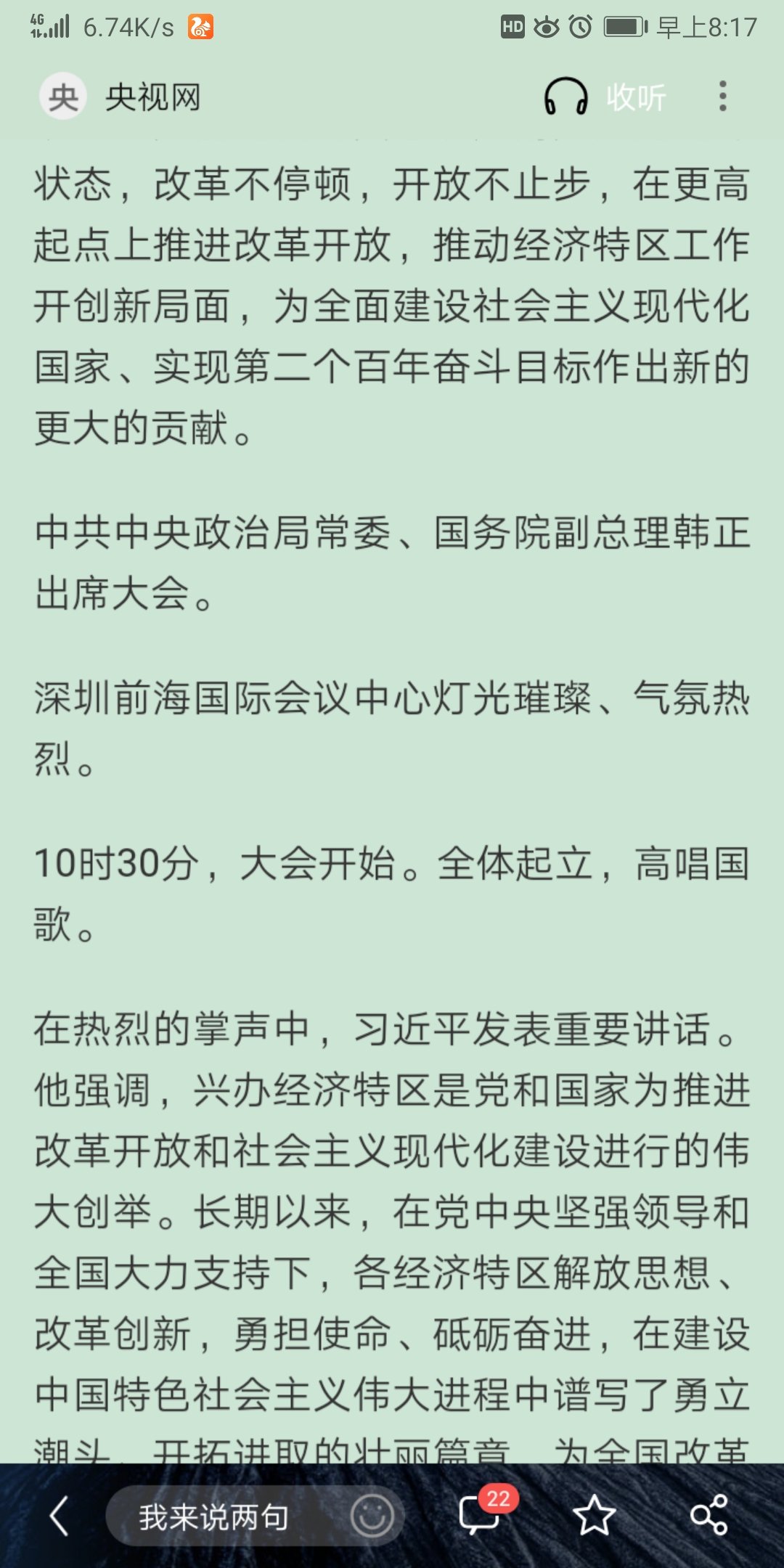This screenshot has height=1568, width=784.
Task: Open the emoji smiley picker
Action: click(x=372, y=1516)
